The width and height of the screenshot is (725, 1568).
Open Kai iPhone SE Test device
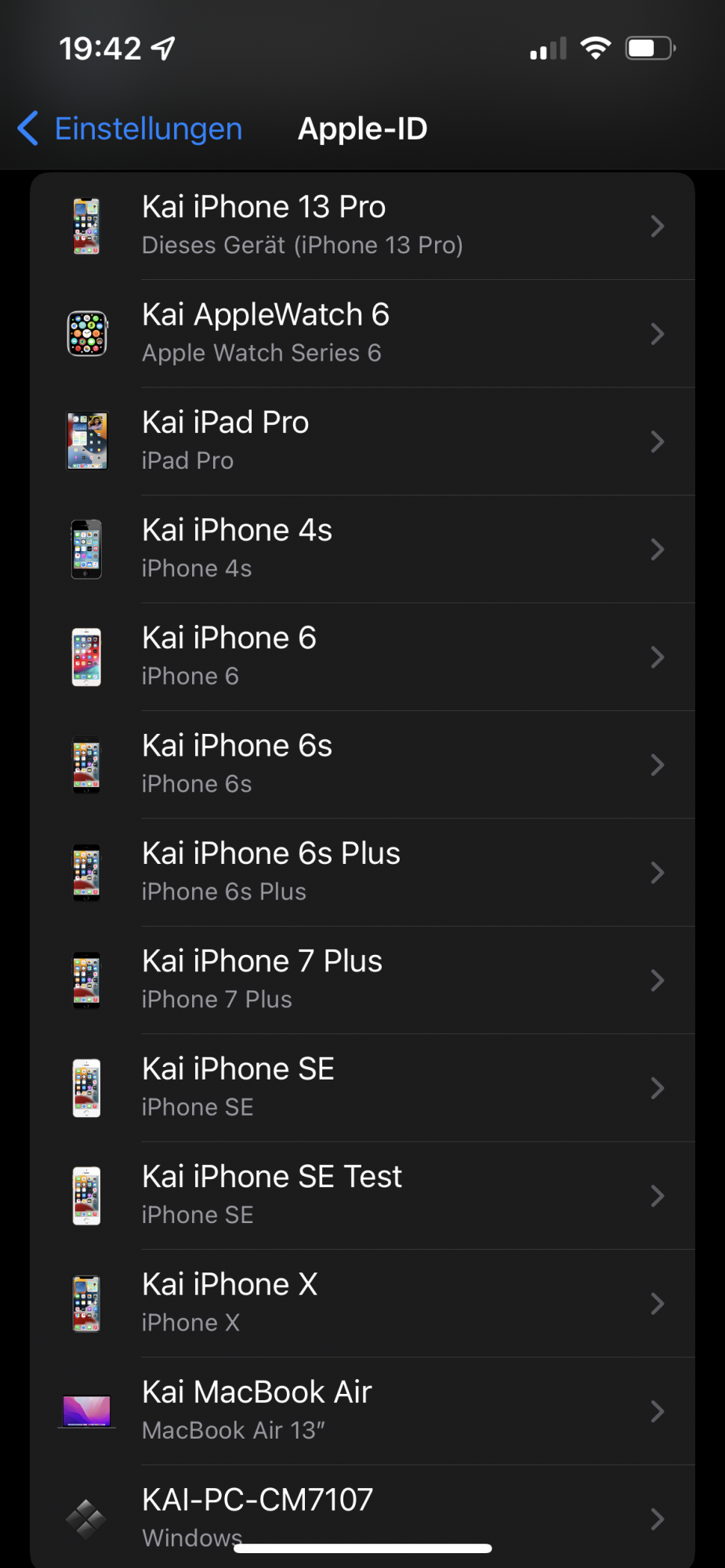[362, 1196]
